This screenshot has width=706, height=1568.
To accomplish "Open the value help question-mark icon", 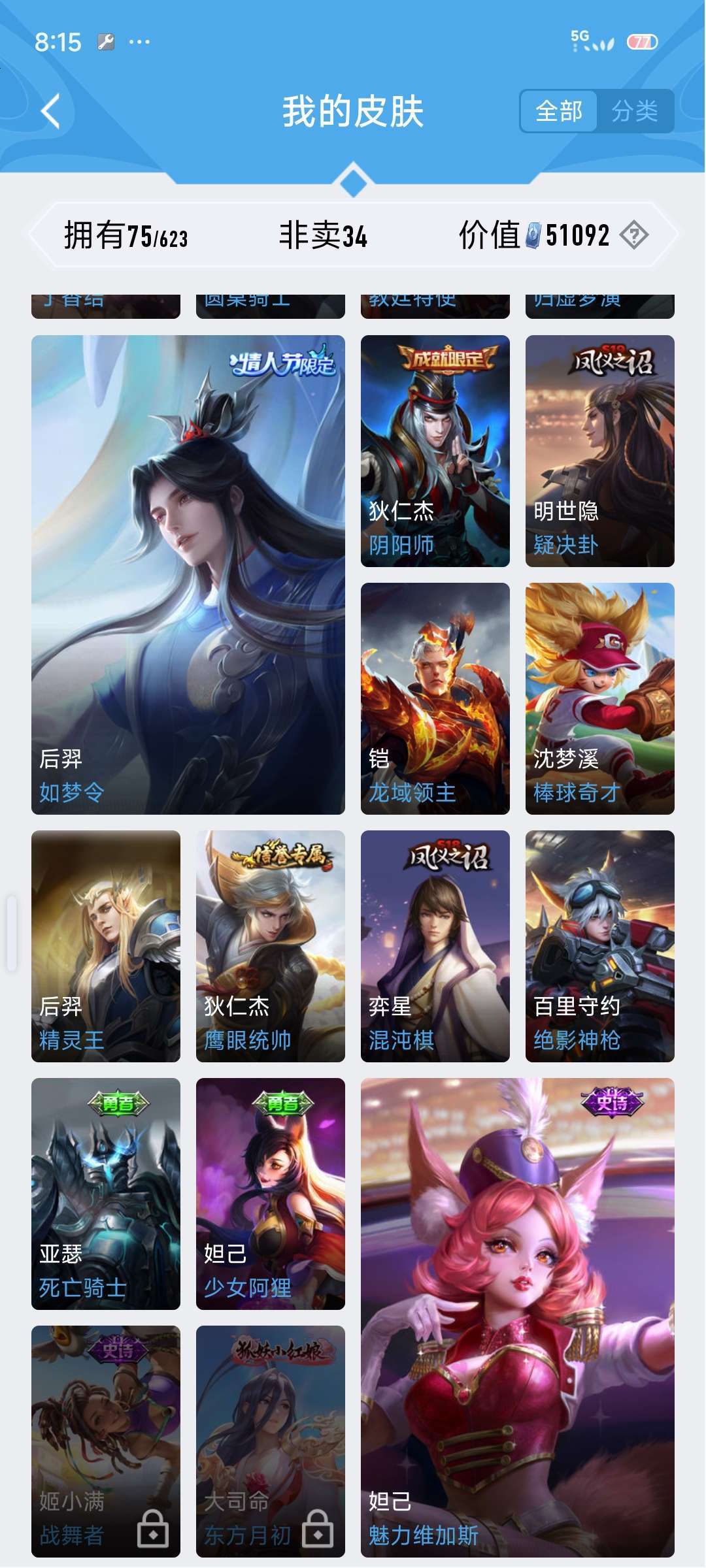I will (x=634, y=235).
